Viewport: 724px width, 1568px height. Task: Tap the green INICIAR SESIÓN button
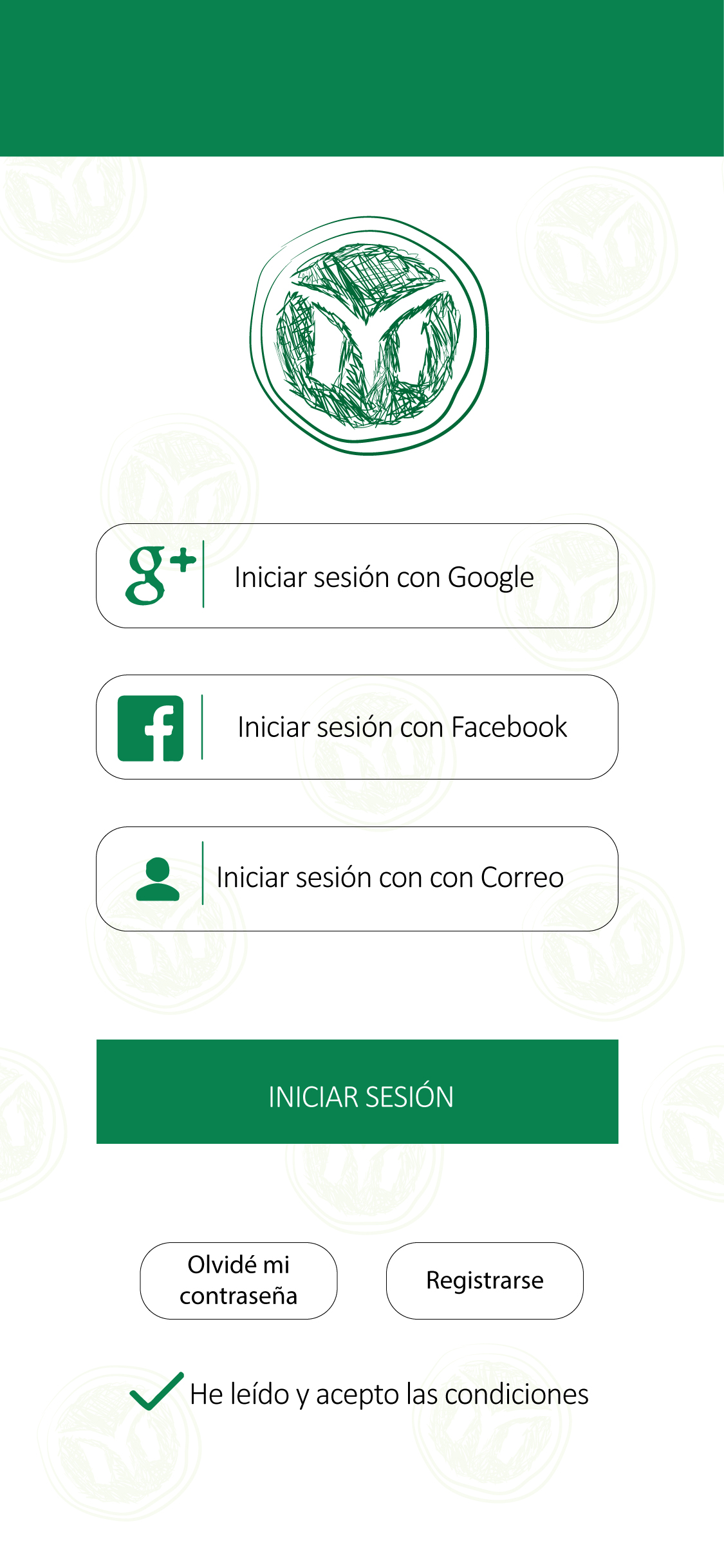(x=357, y=1092)
